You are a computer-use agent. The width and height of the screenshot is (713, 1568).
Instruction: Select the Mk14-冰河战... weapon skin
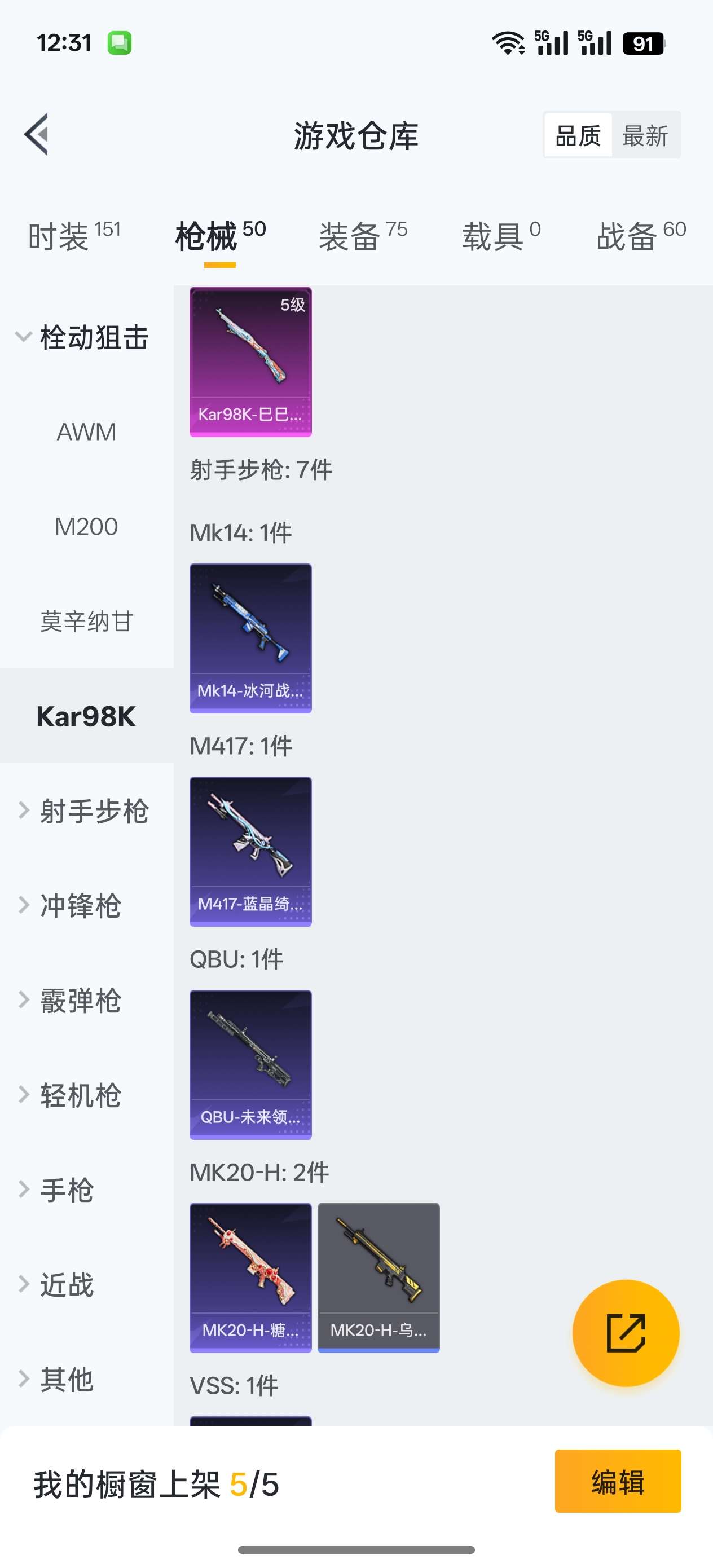pos(250,638)
